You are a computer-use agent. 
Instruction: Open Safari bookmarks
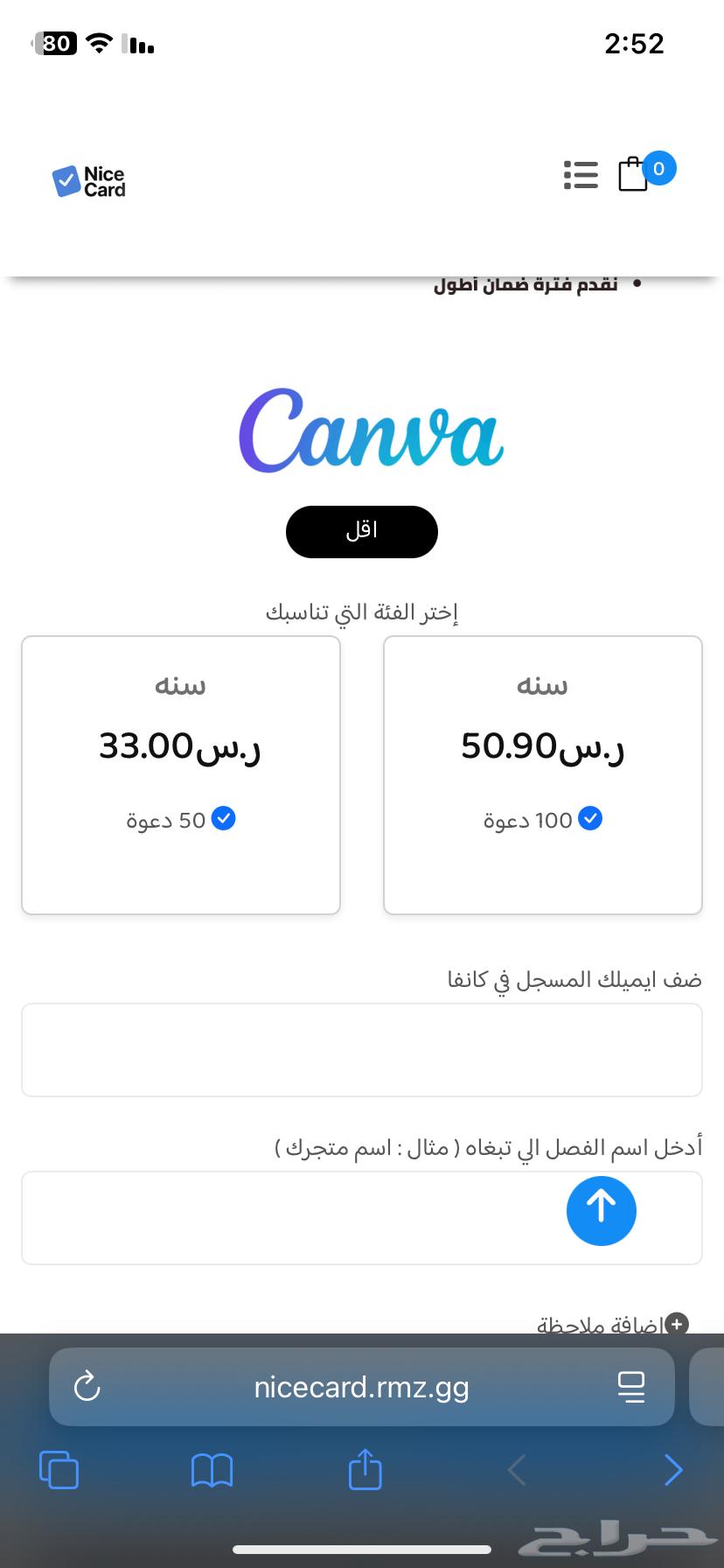tap(212, 1469)
